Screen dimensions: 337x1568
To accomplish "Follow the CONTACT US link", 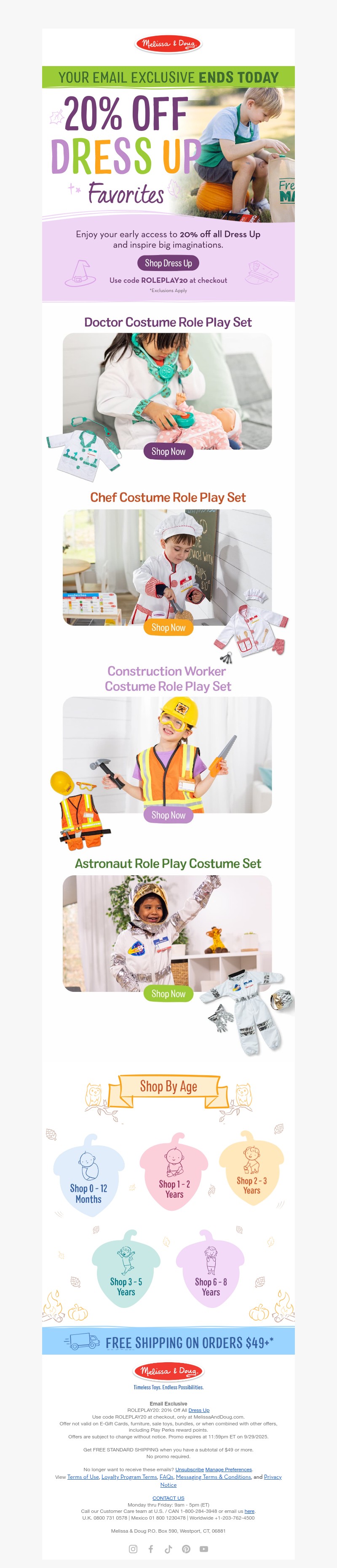I will [168, 1498].
